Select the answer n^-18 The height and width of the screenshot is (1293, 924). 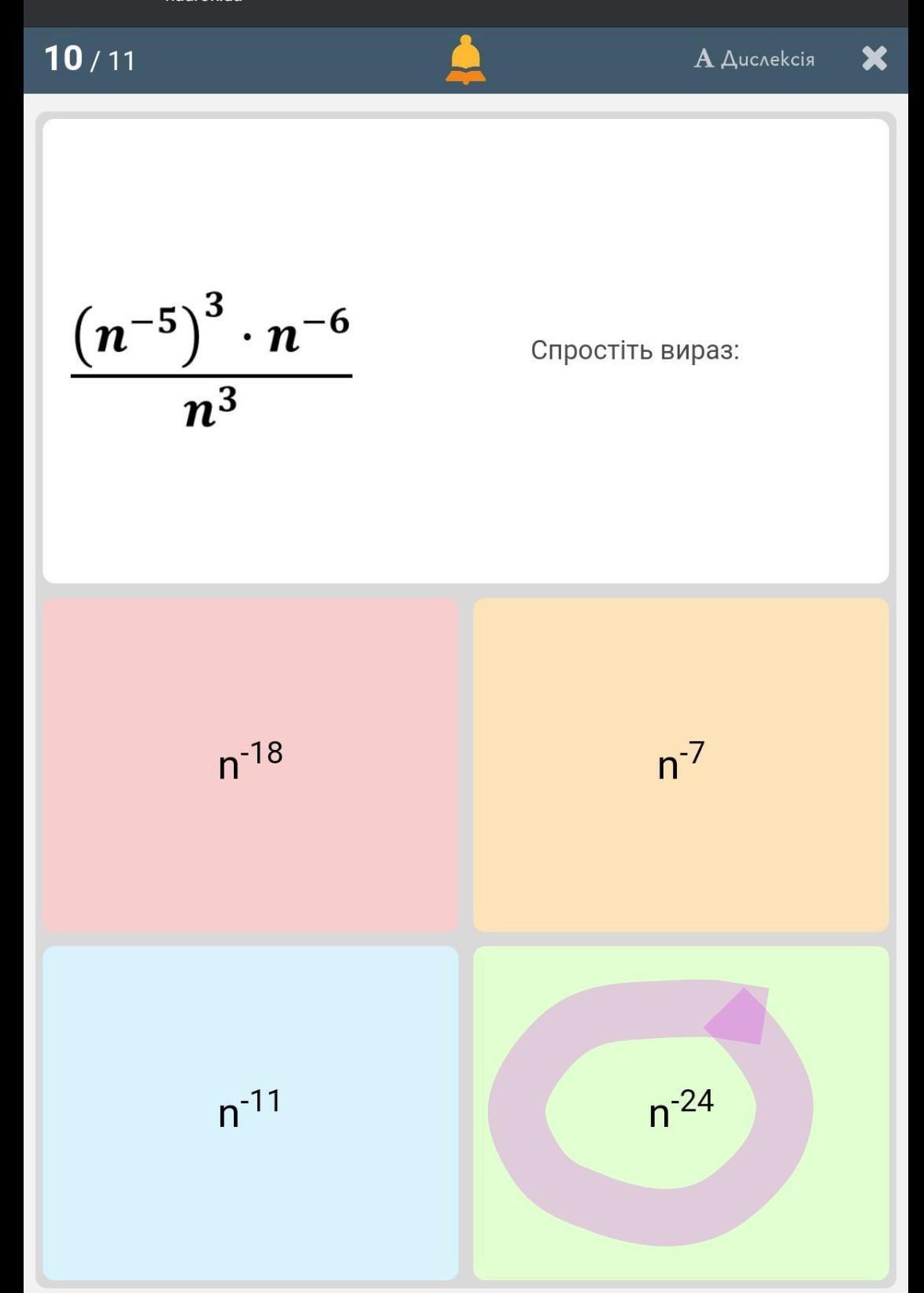[x=250, y=764]
